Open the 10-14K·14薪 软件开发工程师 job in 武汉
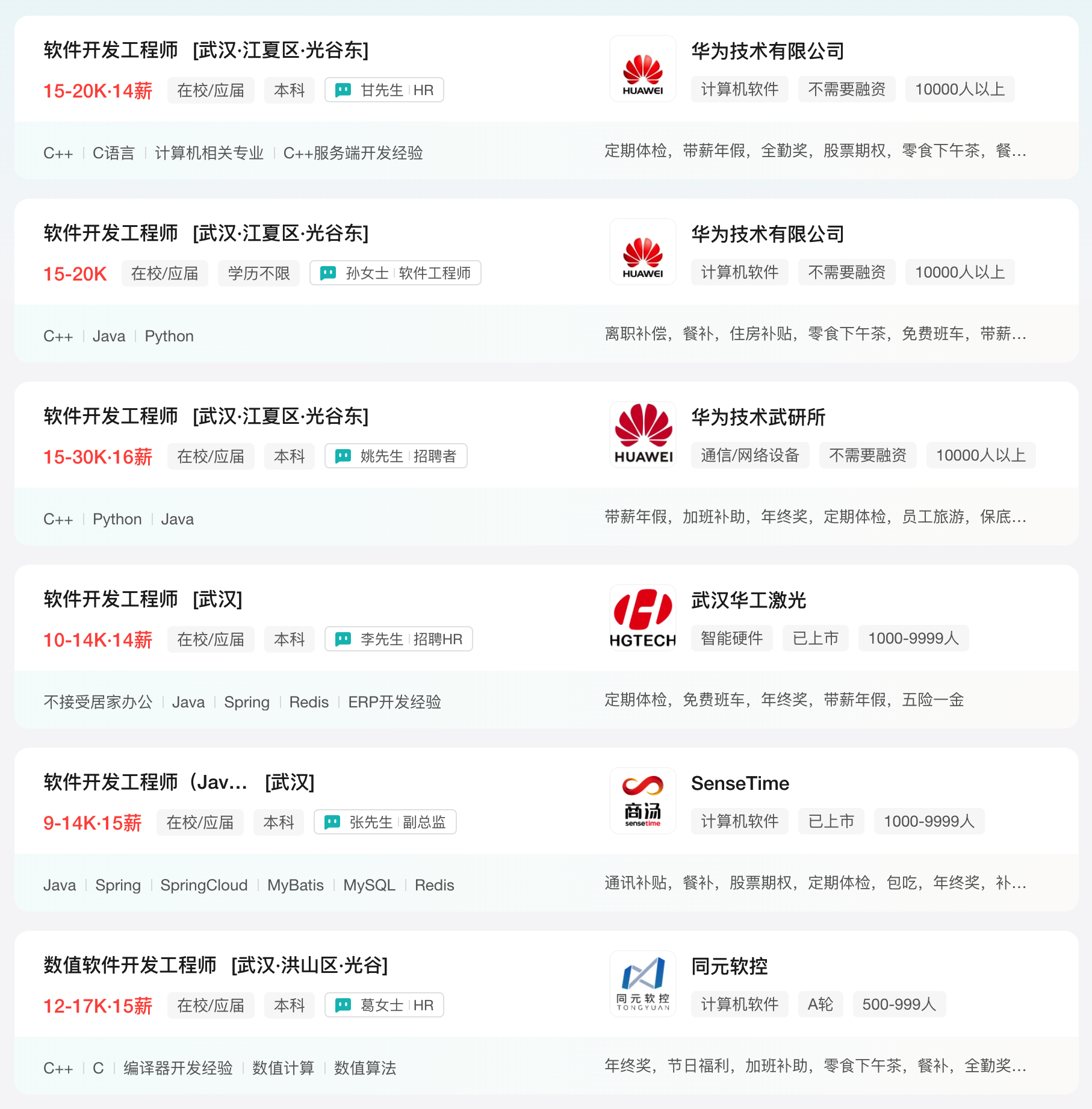 [111, 600]
